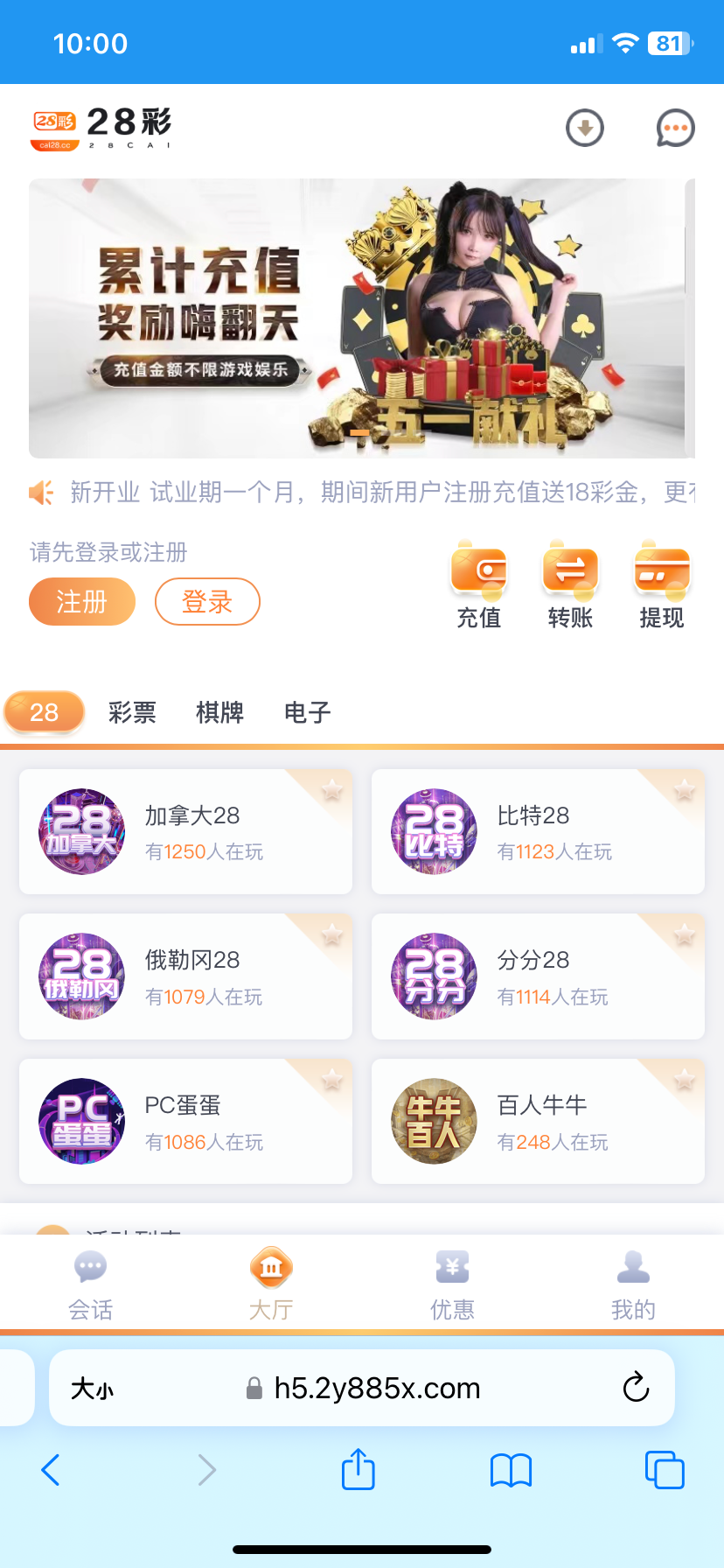Open 转账 transfer
724x1568 pixels.
pyautogui.click(x=570, y=584)
